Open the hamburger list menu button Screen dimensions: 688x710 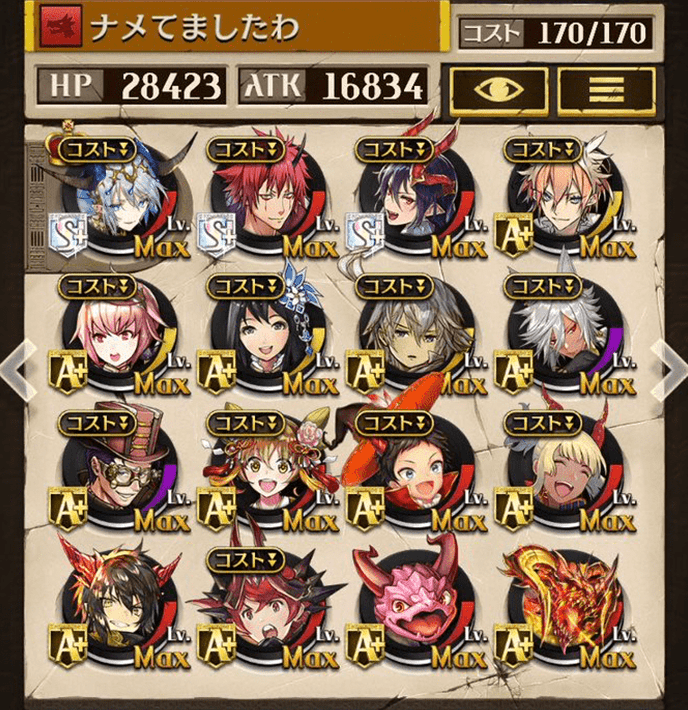[600, 88]
